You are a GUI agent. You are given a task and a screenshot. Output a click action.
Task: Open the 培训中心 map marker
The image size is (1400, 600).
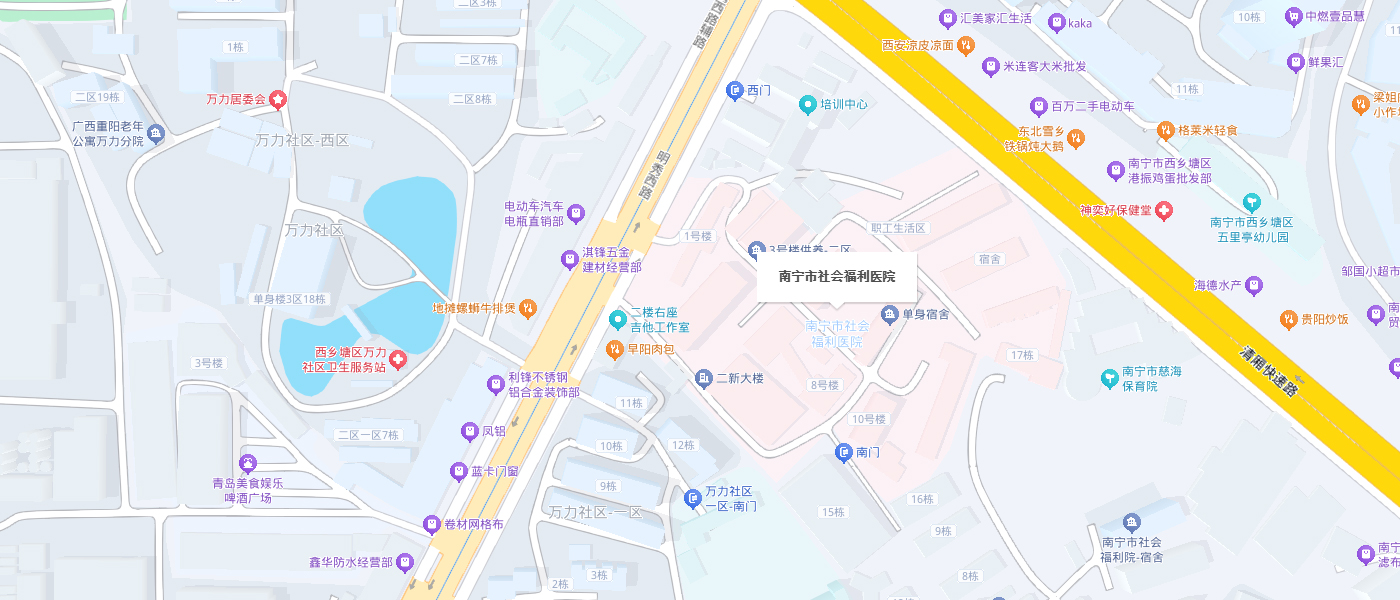point(807,104)
